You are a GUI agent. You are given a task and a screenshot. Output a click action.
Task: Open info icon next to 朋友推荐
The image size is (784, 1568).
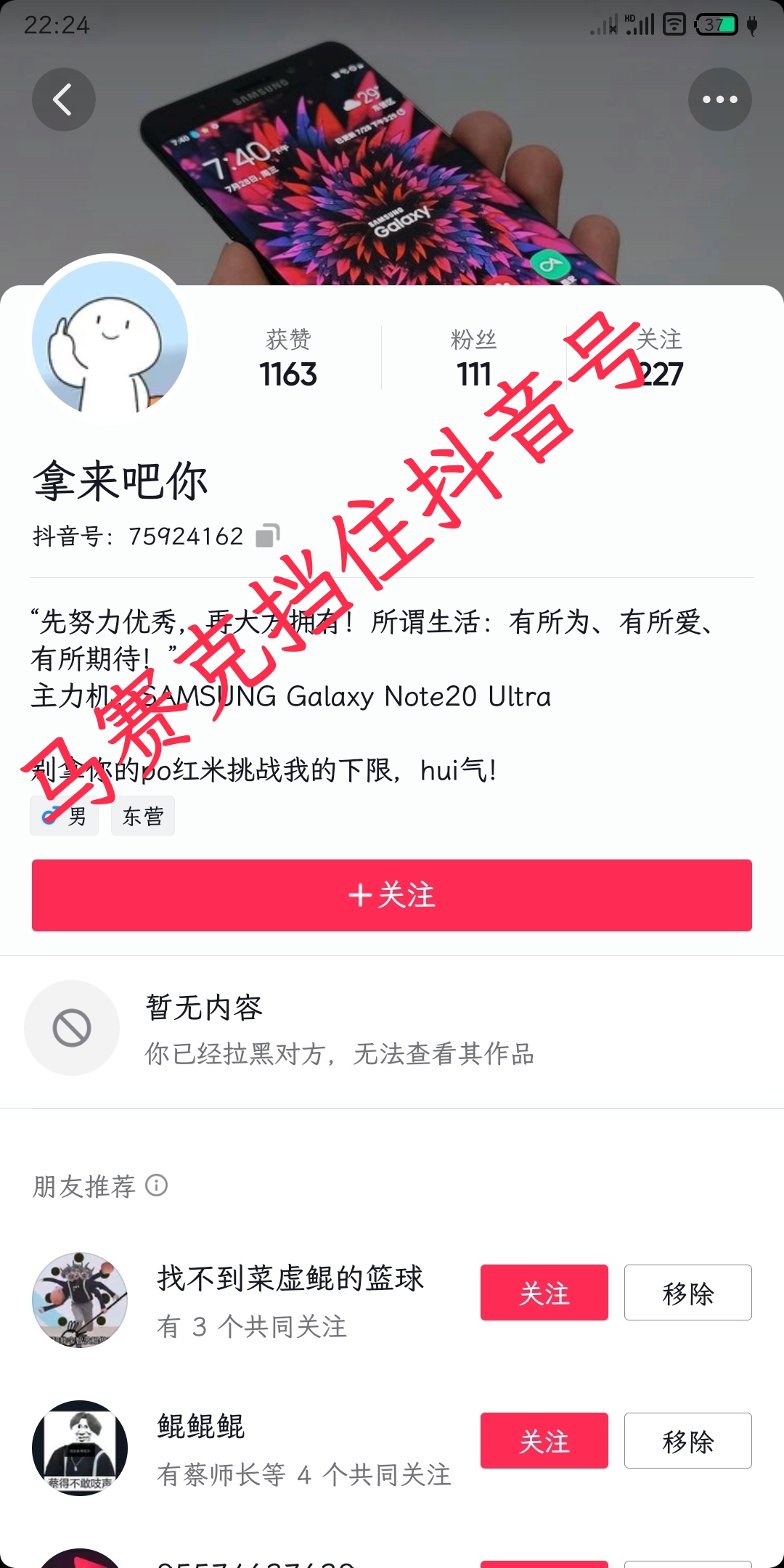157,1185
